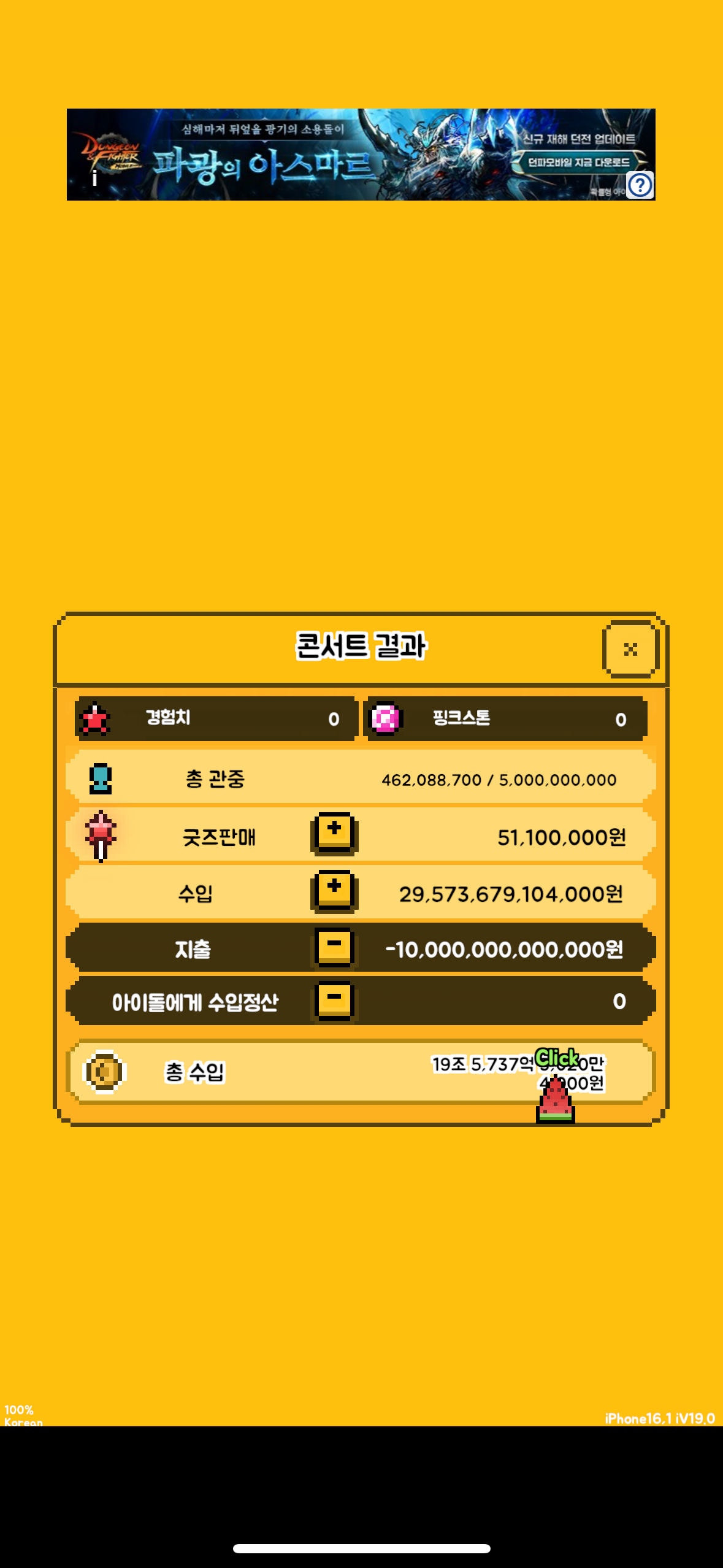Tap the watermelon Click bonus
Image resolution: width=723 pixels, height=1568 pixels.
[556, 1089]
